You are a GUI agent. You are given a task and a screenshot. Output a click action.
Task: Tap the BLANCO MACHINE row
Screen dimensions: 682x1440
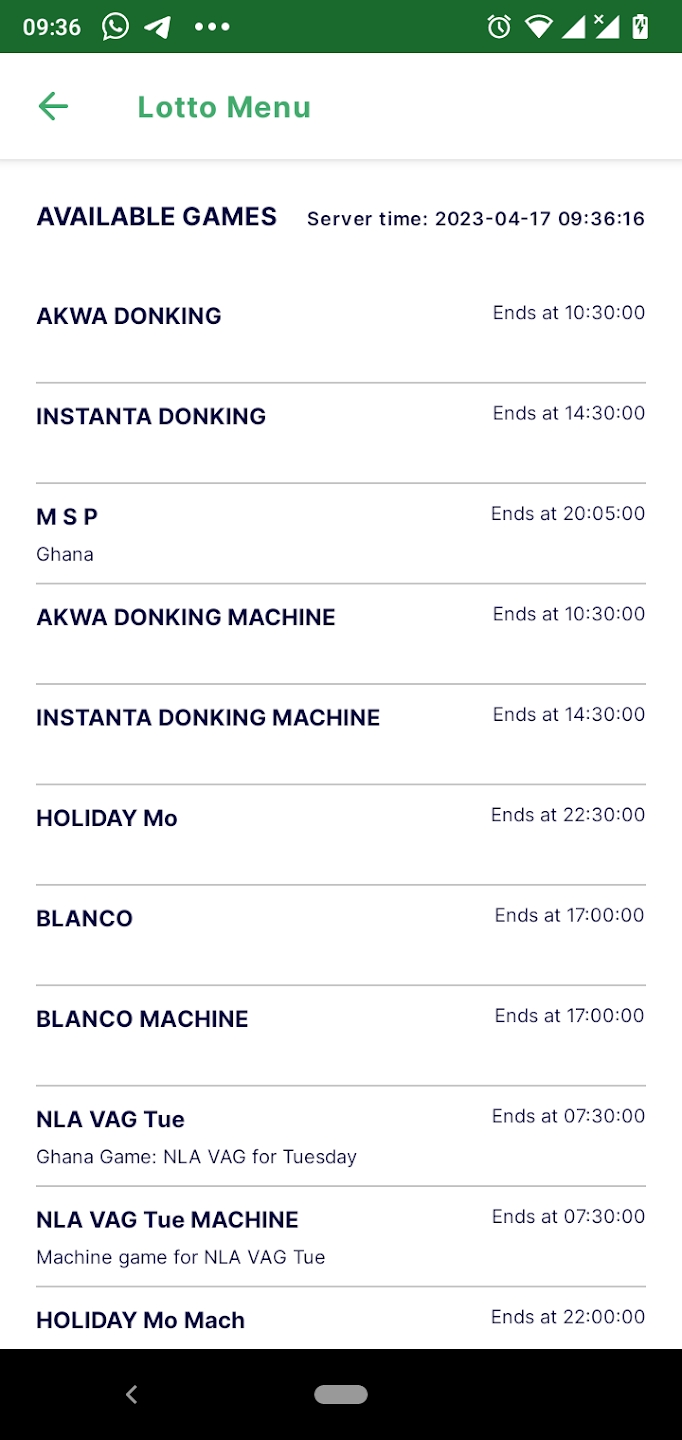[341, 1036]
